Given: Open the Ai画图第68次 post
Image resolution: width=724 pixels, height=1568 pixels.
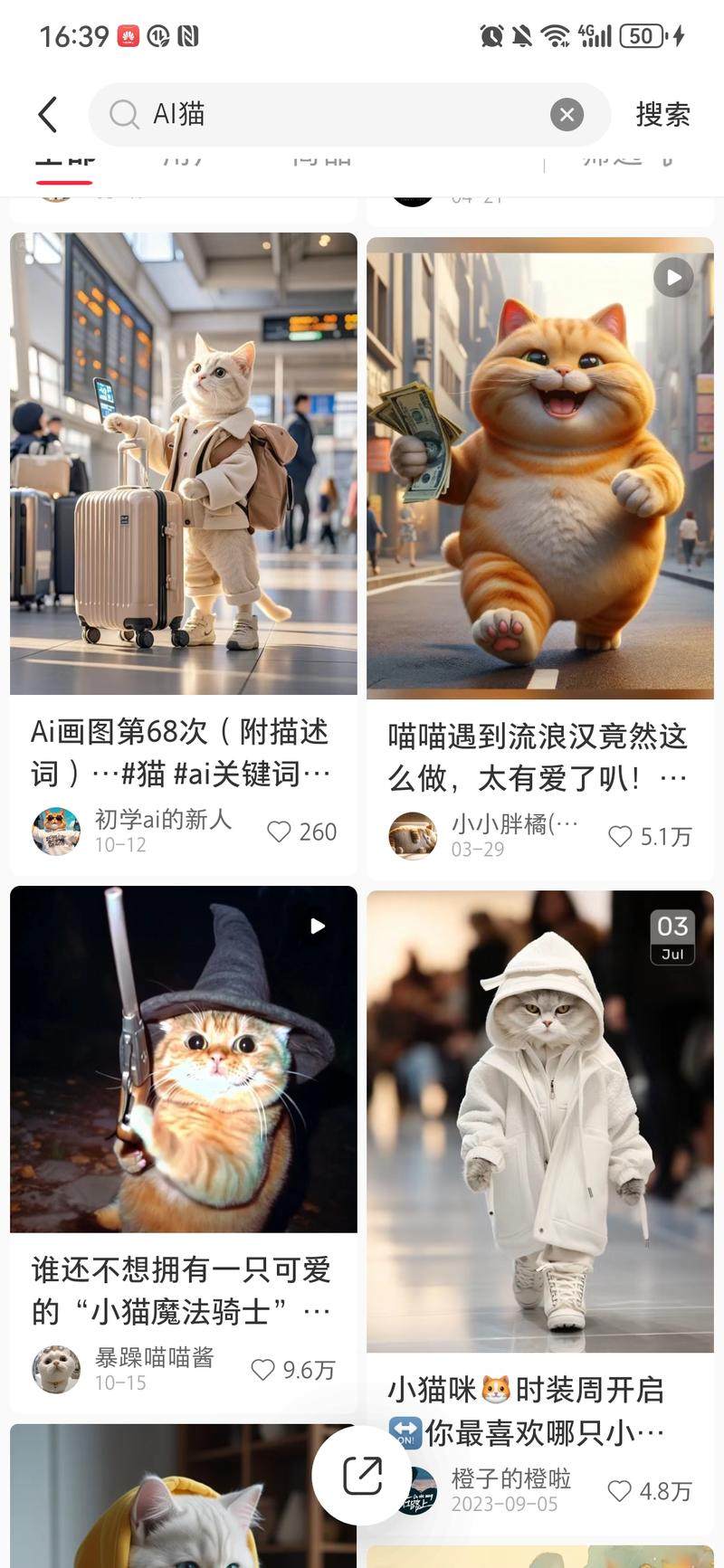Looking at the screenshot, I should 183,463.
